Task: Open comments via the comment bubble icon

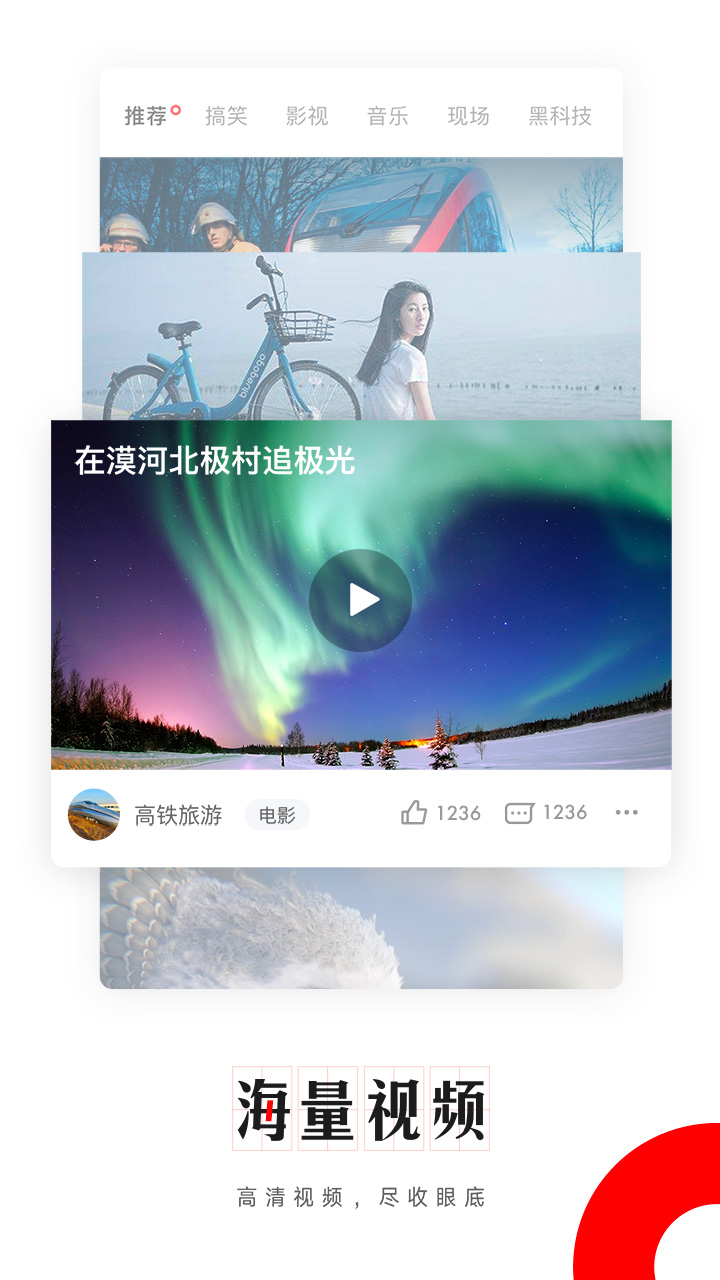Action: [x=519, y=812]
